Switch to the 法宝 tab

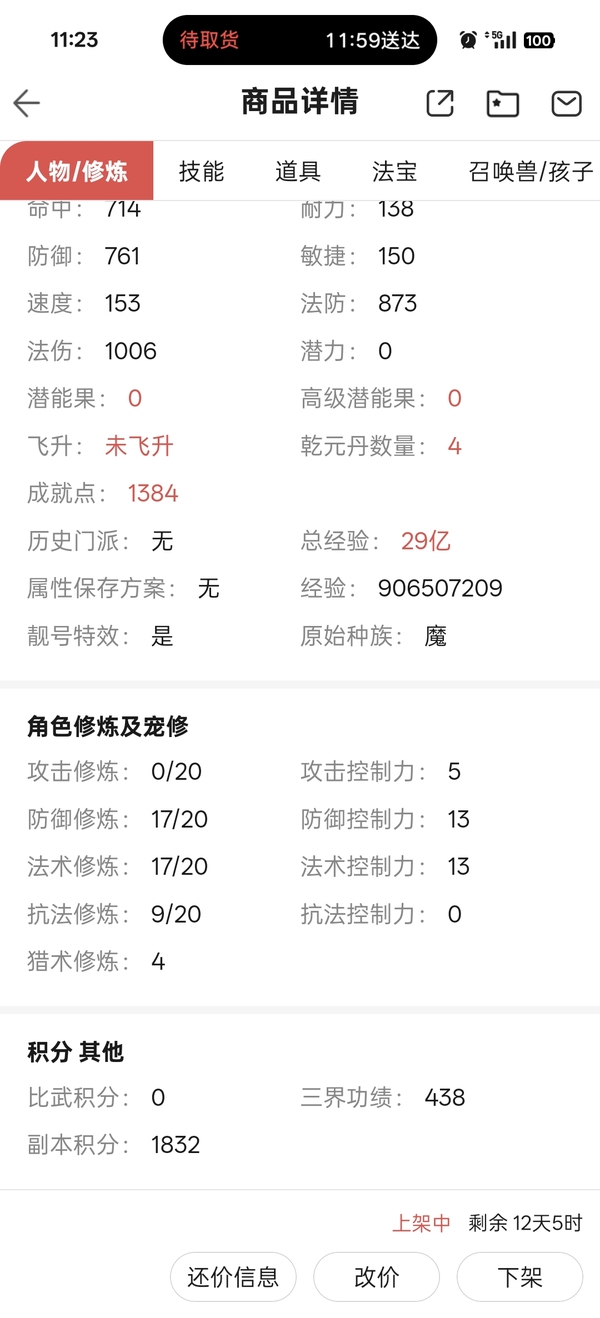point(395,171)
